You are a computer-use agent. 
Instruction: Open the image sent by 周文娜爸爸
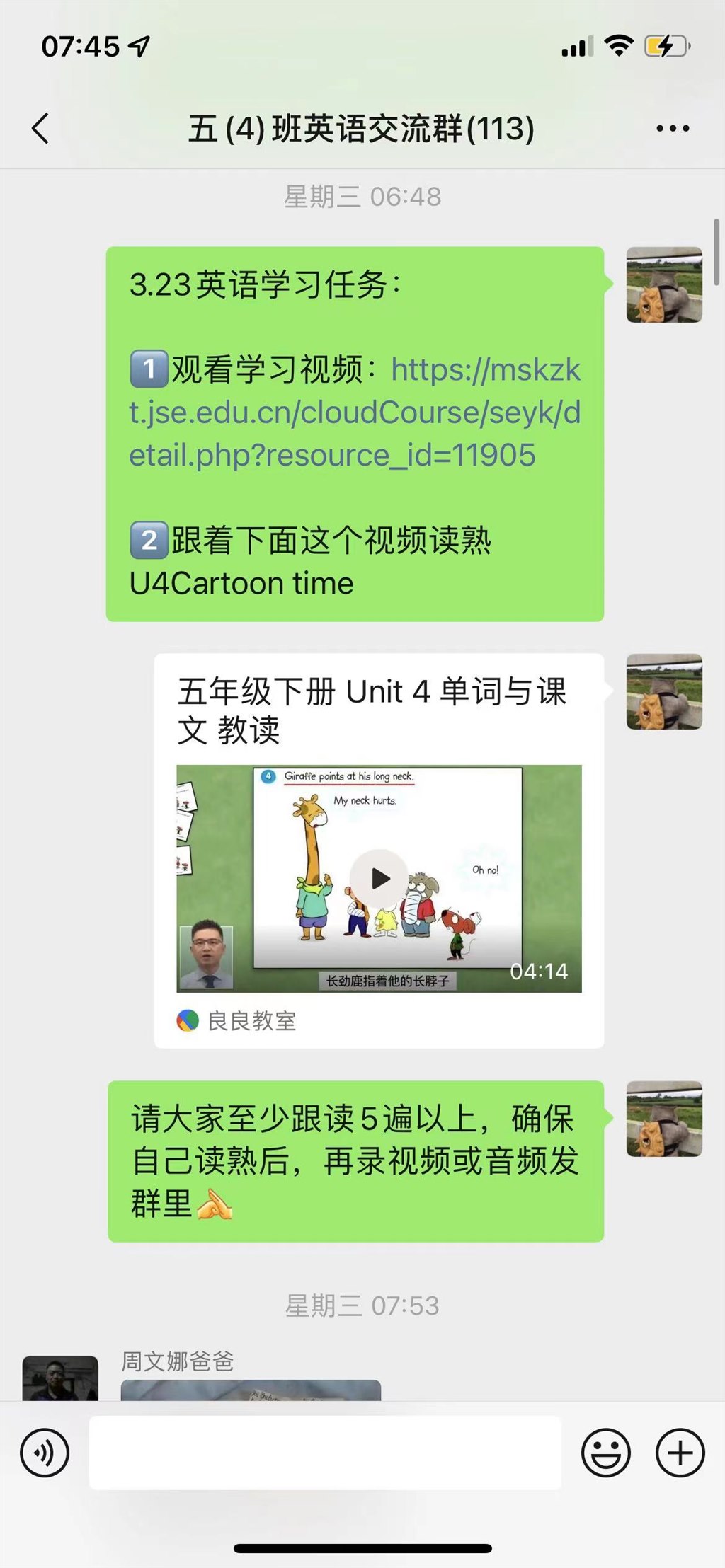click(251, 1390)
